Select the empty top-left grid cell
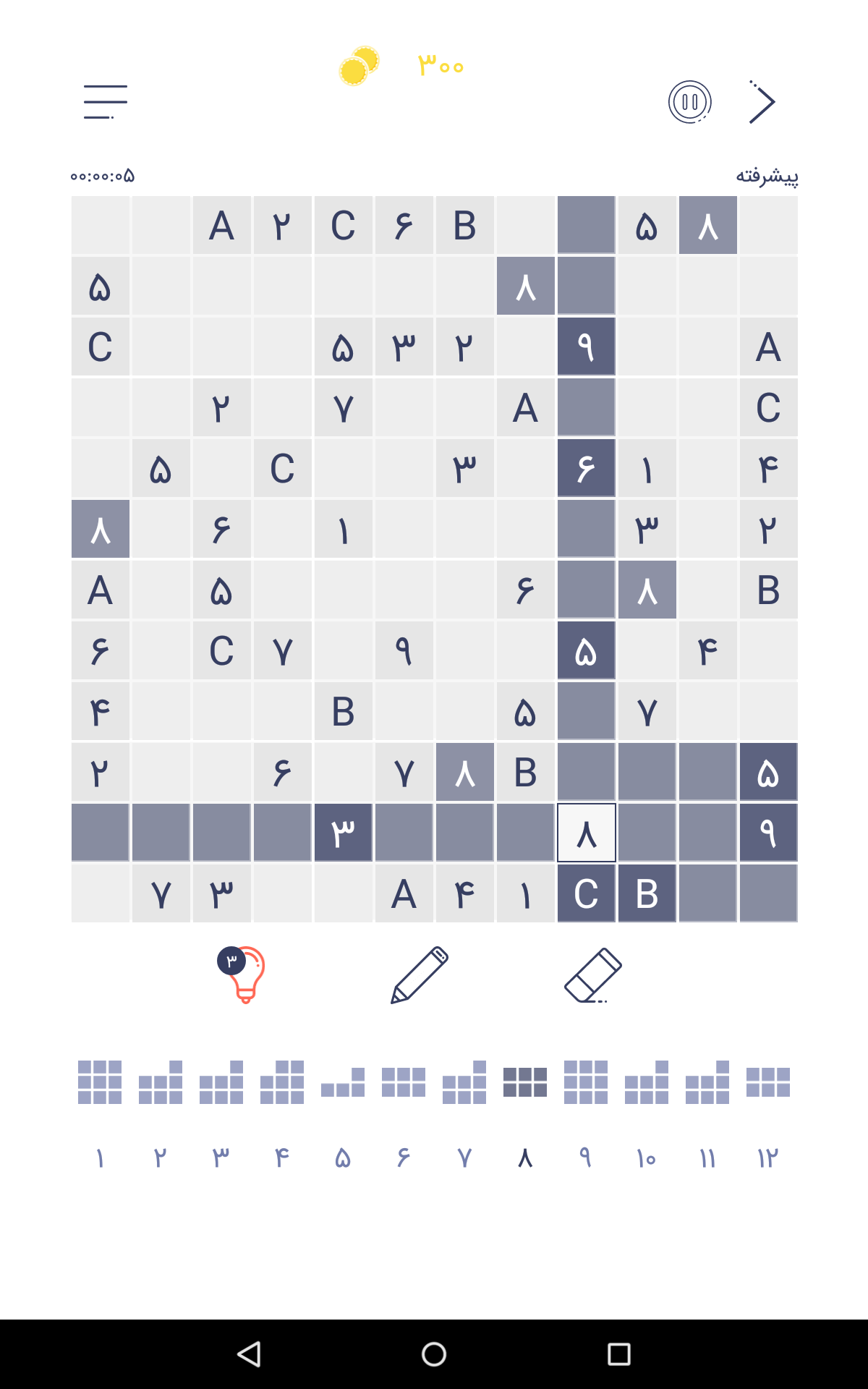The height and width of the screenshot is (1389, 868). pos(101,225)
